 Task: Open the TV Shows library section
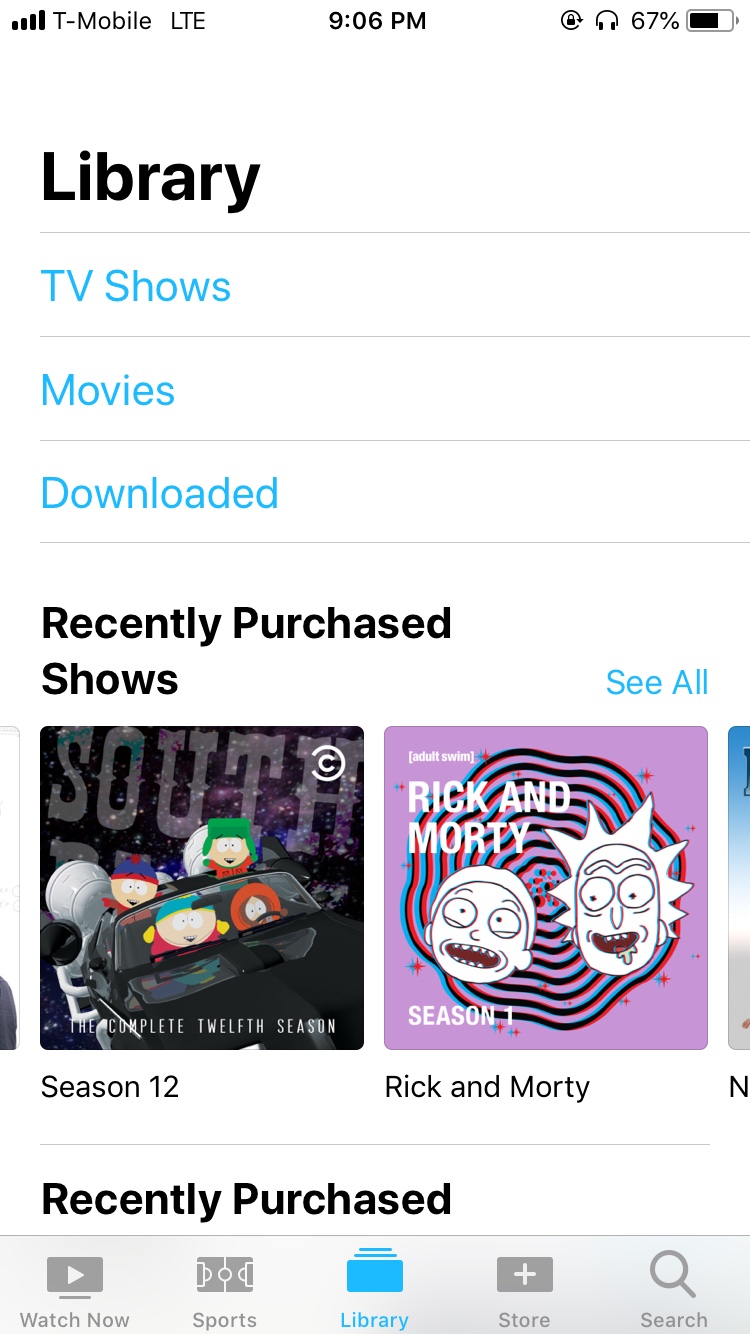pos(395,286)
